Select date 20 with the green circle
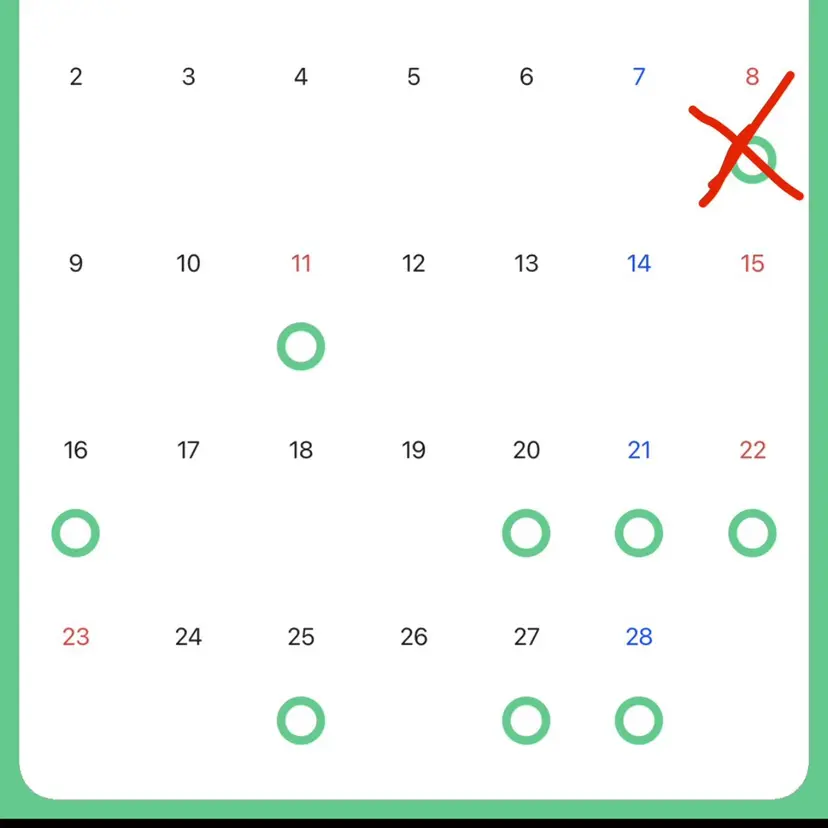 (x=526, y=451)
